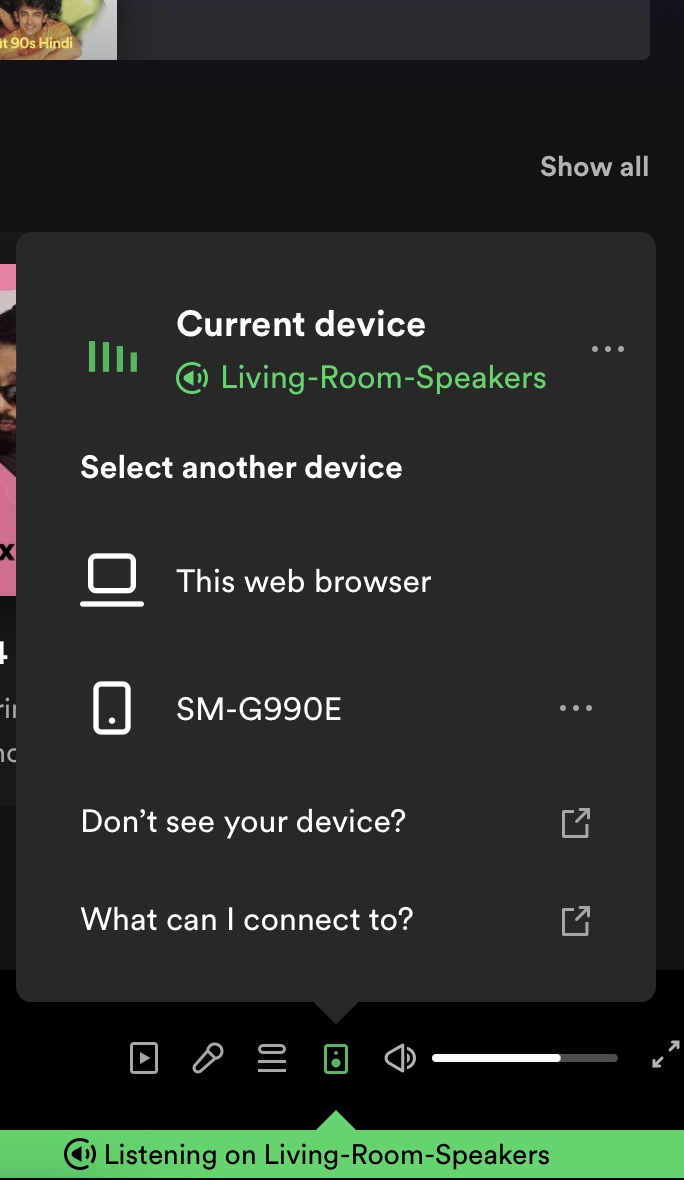Close the connect-to-device speaker popup
This screenshot has height=1180, width=684.
[x=336, y=1058]
